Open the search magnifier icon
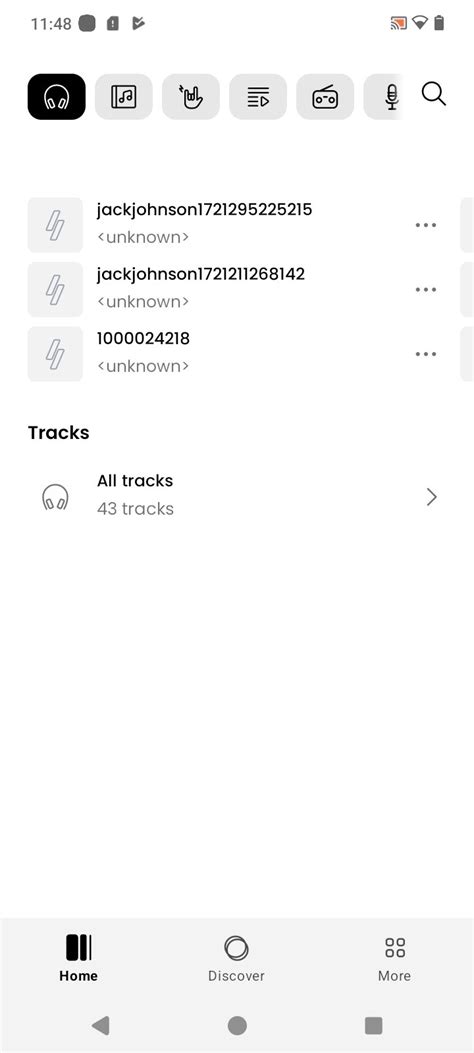This screenshot has width=474, height=1053. [x=434, y=95]
